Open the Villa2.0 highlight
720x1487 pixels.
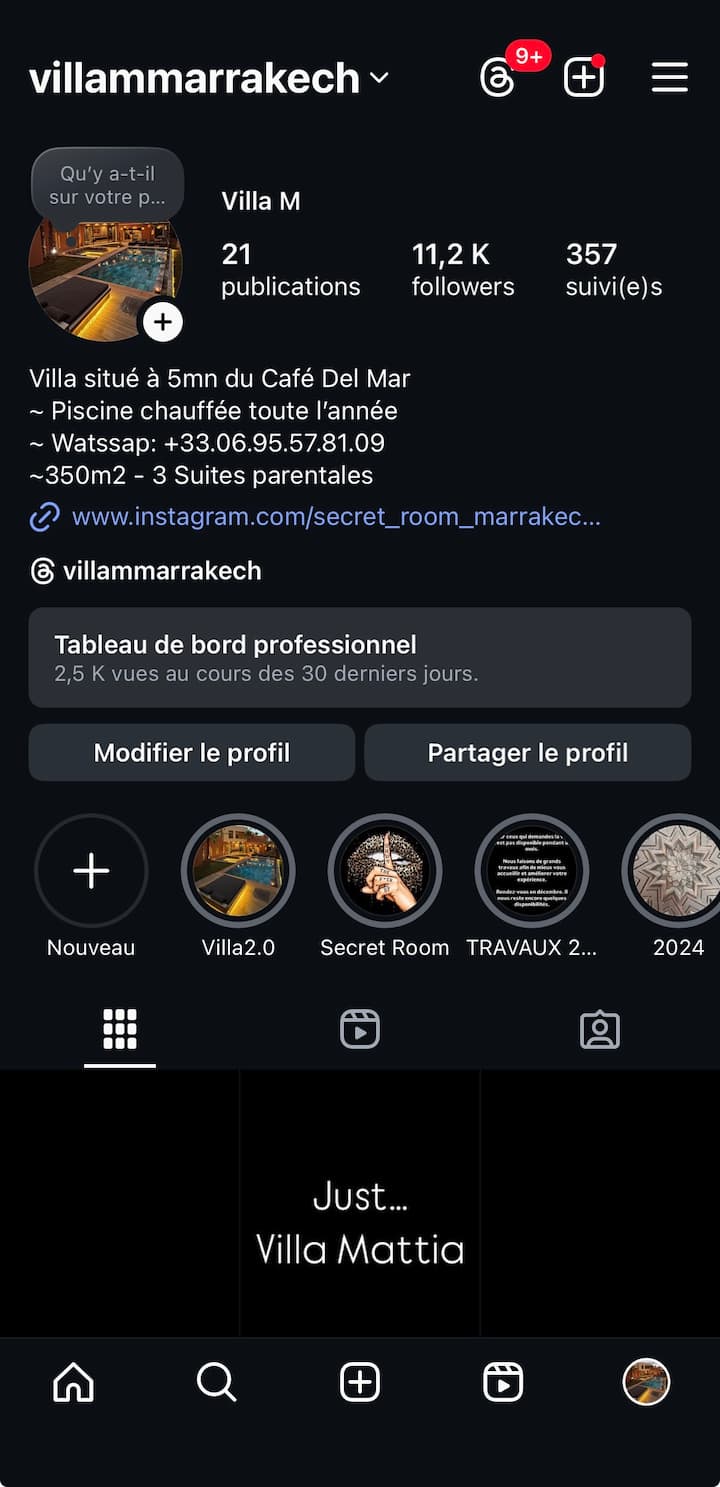click(x=238, y=871)
